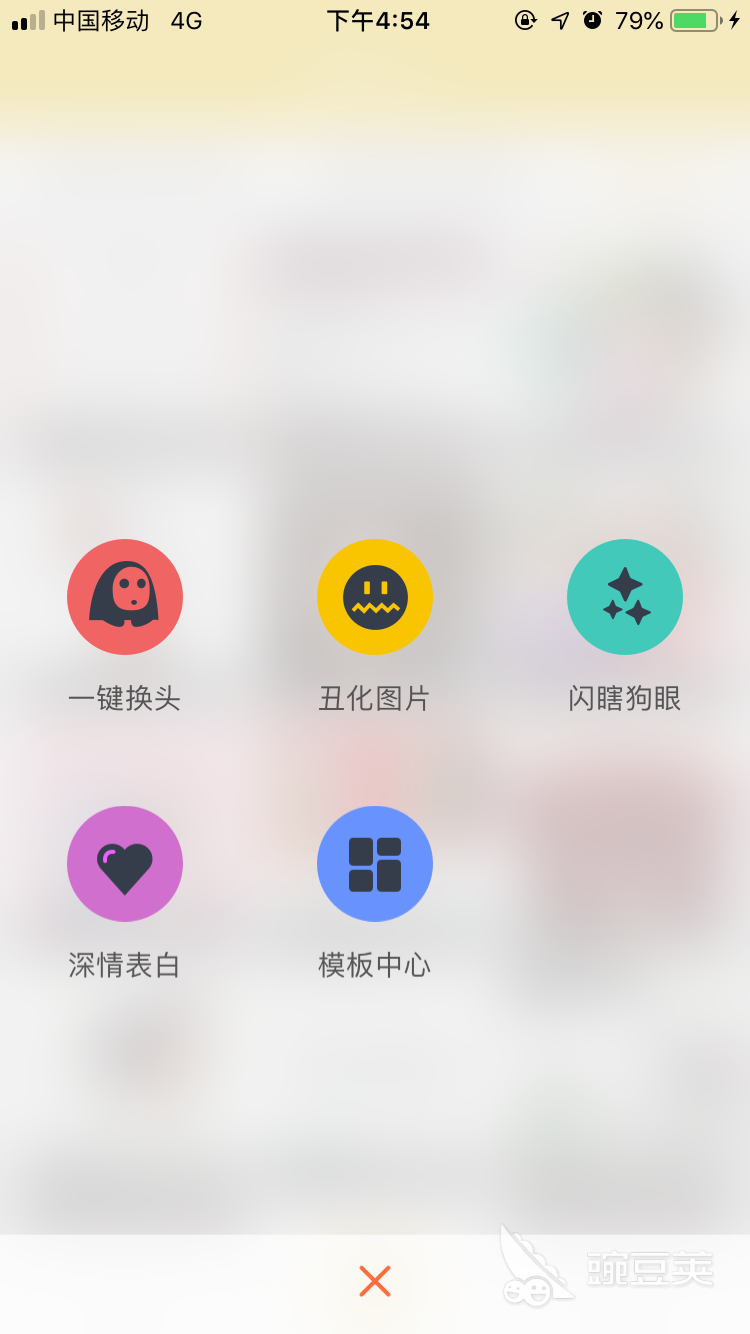This screenshot has width=750, height=1334.
Task: Close this menu with the orange X
Action: 375,1281
